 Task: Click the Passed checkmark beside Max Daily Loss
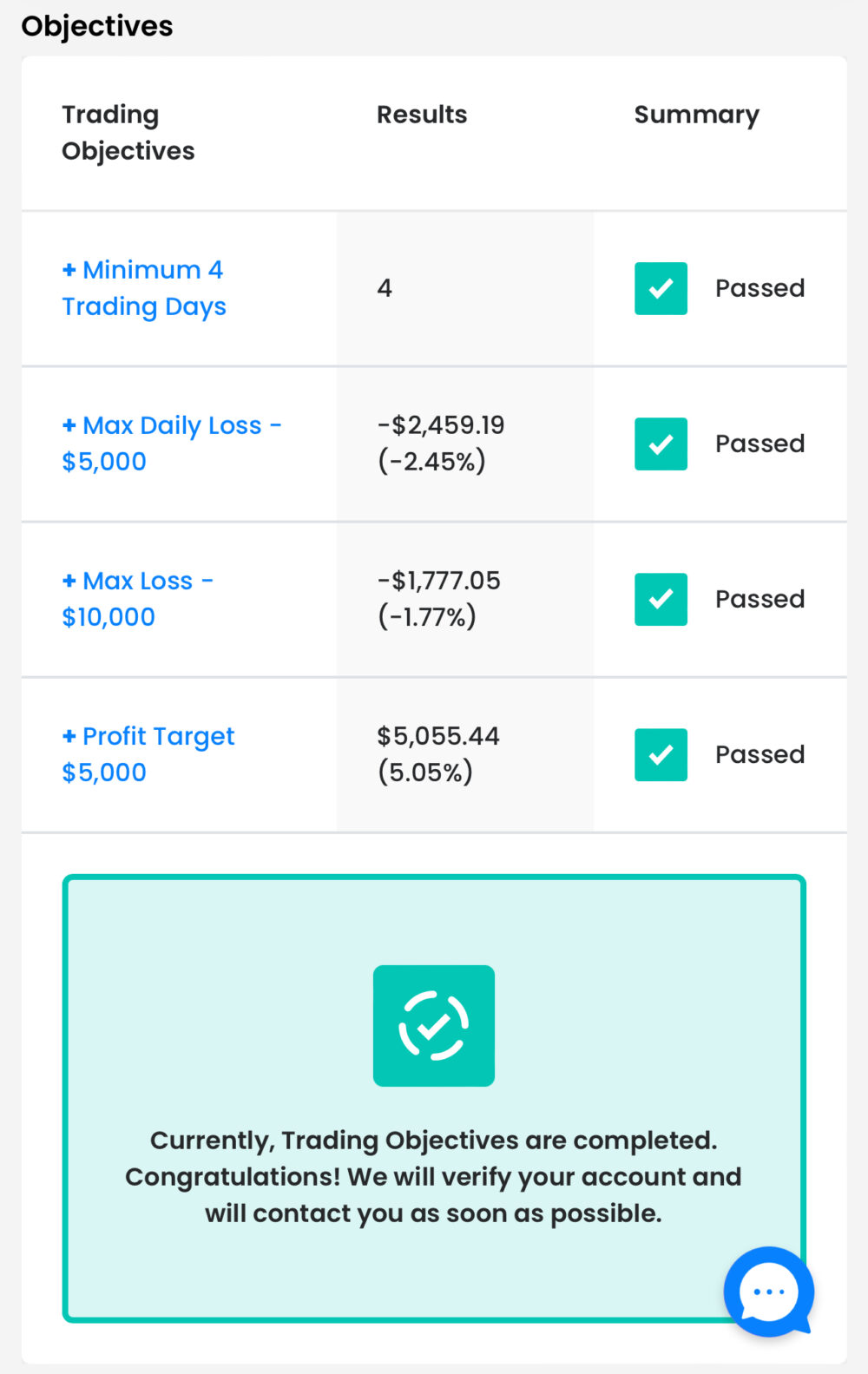coord(661,444)
